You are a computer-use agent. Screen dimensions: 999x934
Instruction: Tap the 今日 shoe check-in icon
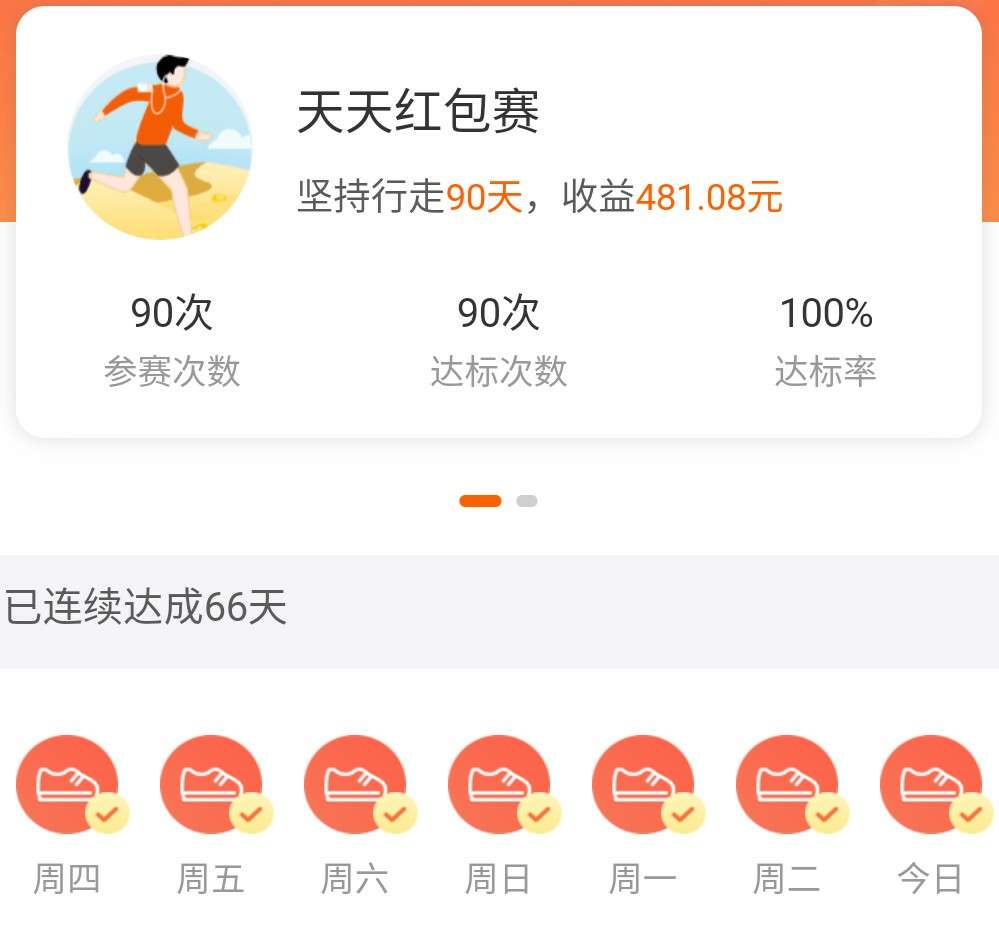click(930, 785)
